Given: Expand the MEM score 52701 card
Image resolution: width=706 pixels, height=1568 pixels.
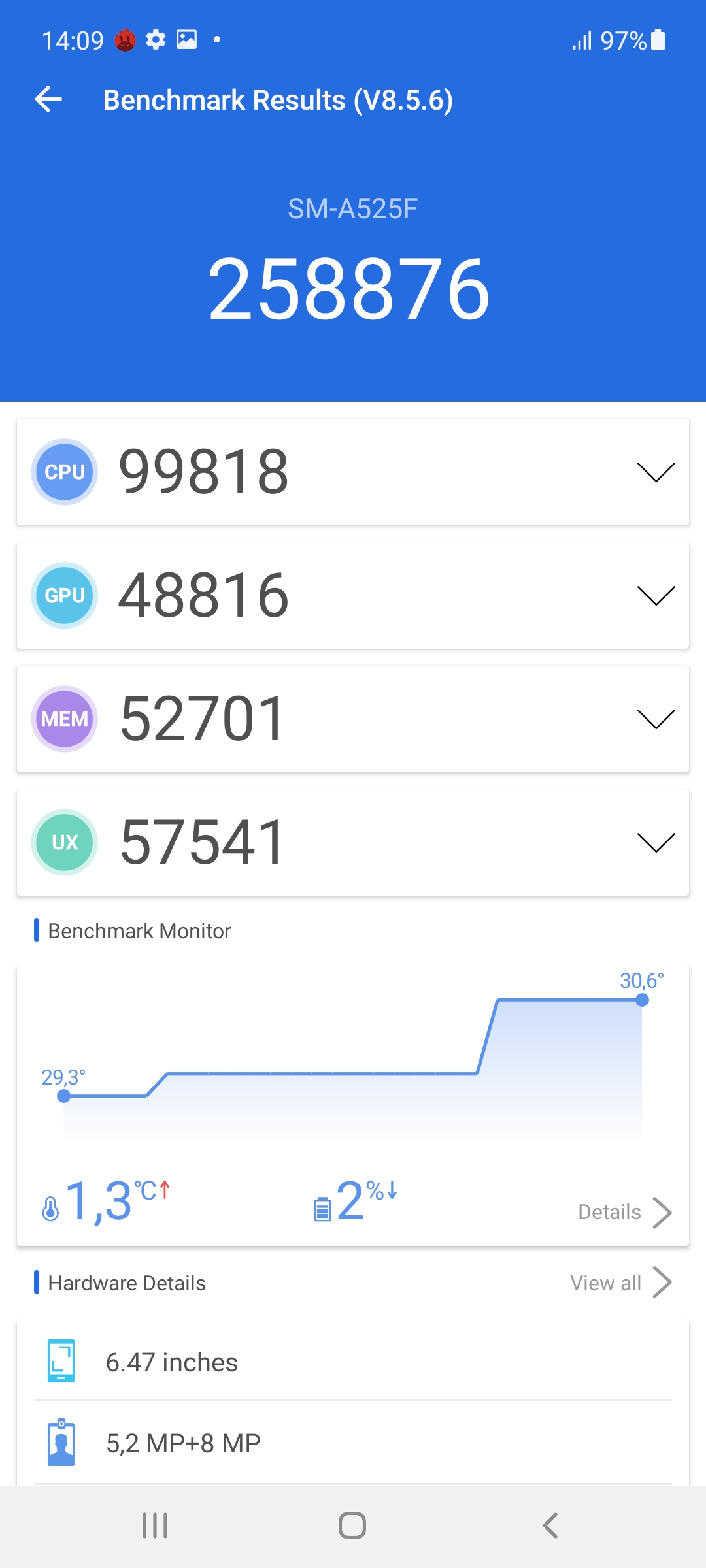Looking at the screenshot, I should coord(656,719).
